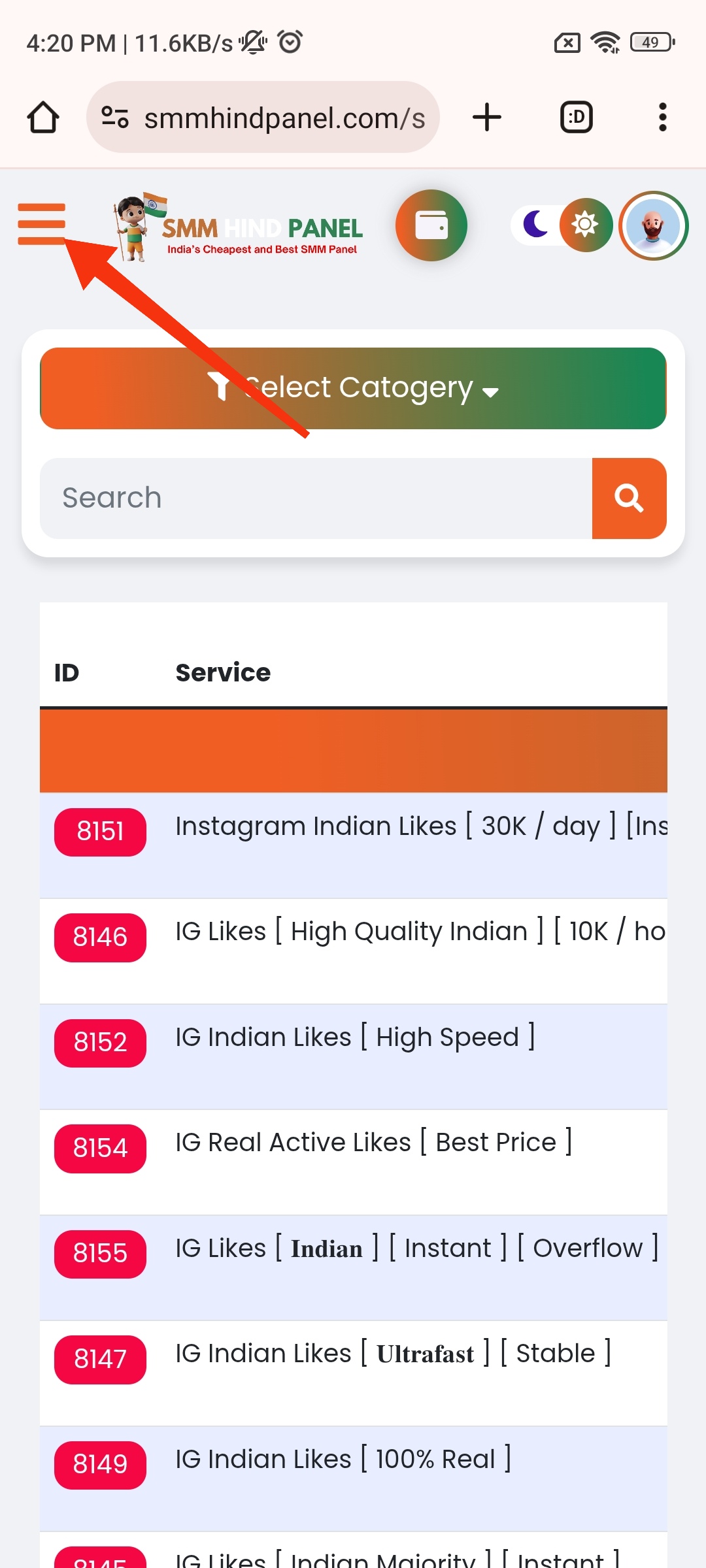Go to the browser home page

click(43, 118)
